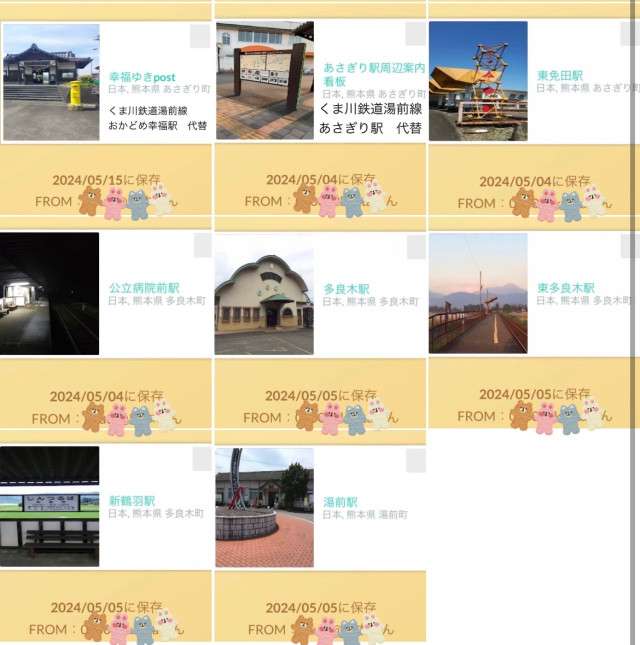The image size is (640, 645).
Task: Select the checkbox on the 新鶴羽駅 card
Action: pyautogui.click(x=201, y=459)
